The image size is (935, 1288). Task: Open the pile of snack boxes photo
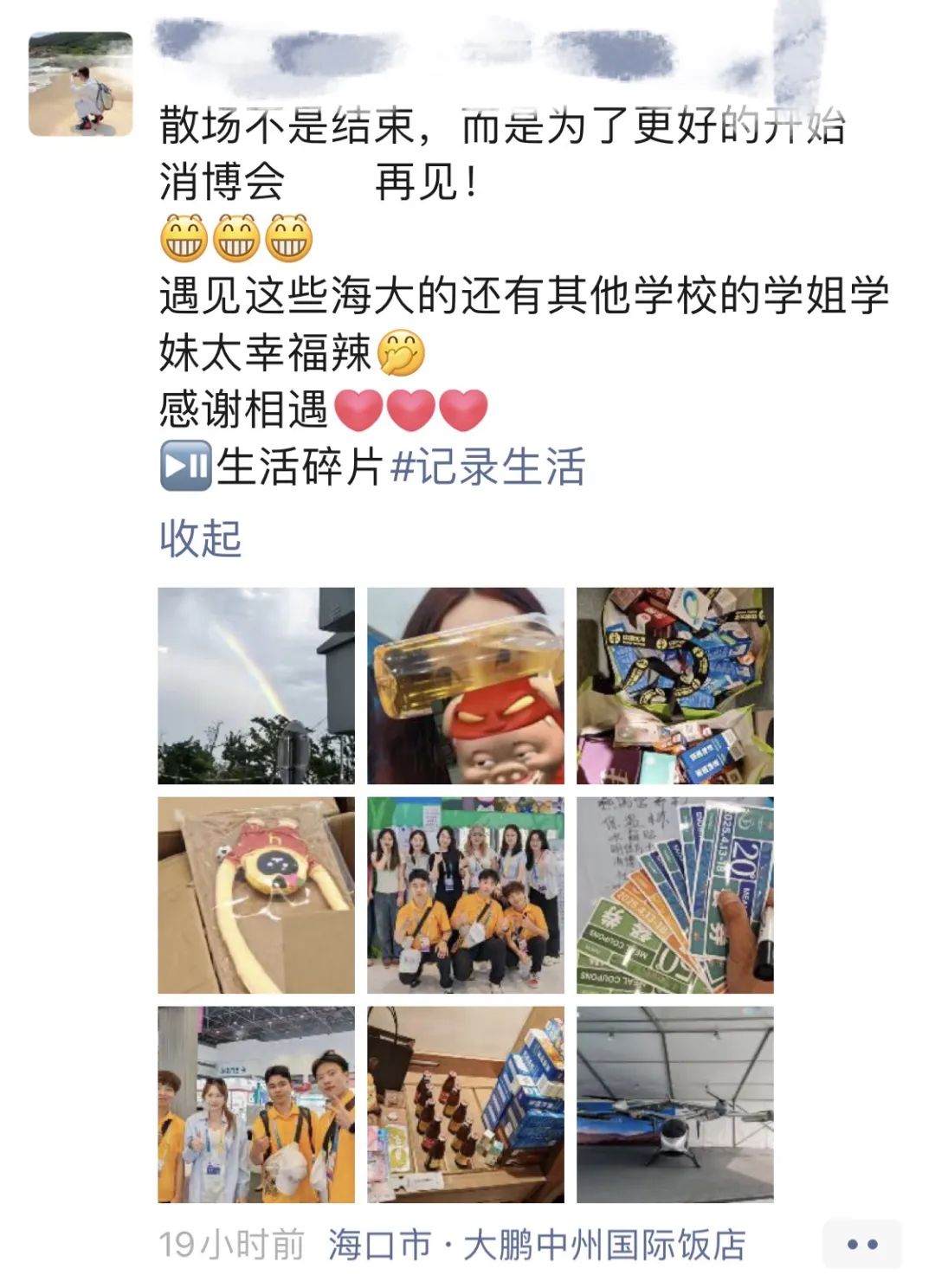(x=678, y=685)
